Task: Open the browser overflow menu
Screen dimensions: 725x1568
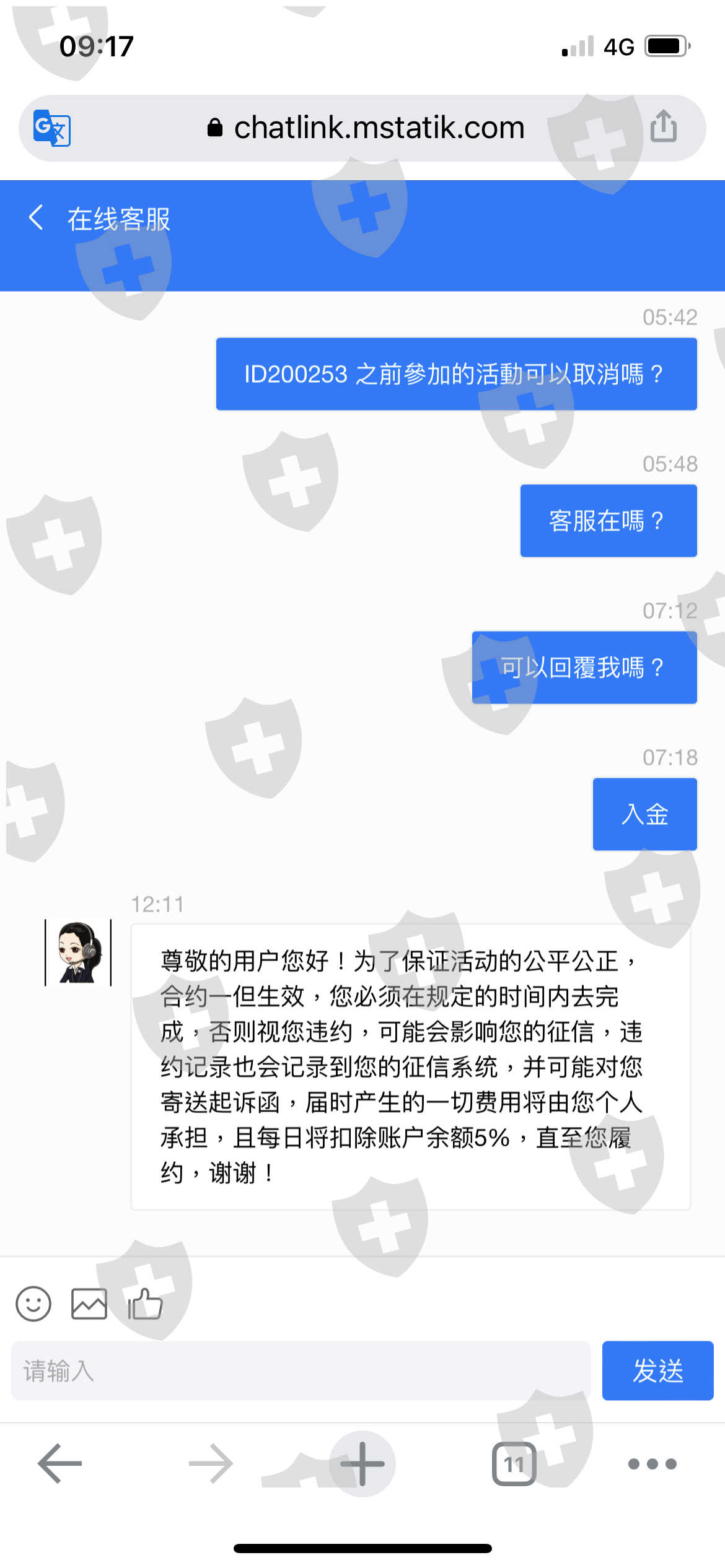Action: (652, 1464)
